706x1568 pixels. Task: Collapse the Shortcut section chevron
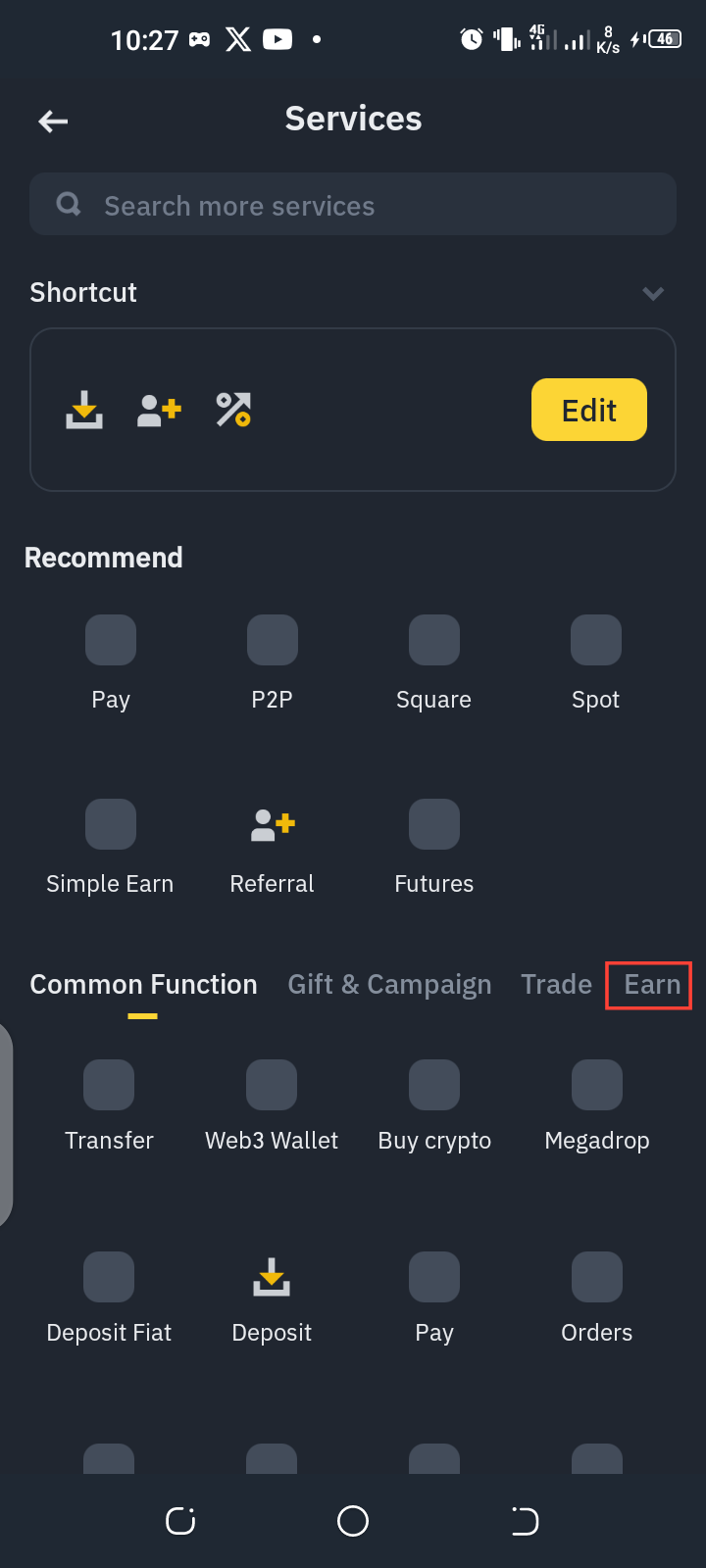653,293
